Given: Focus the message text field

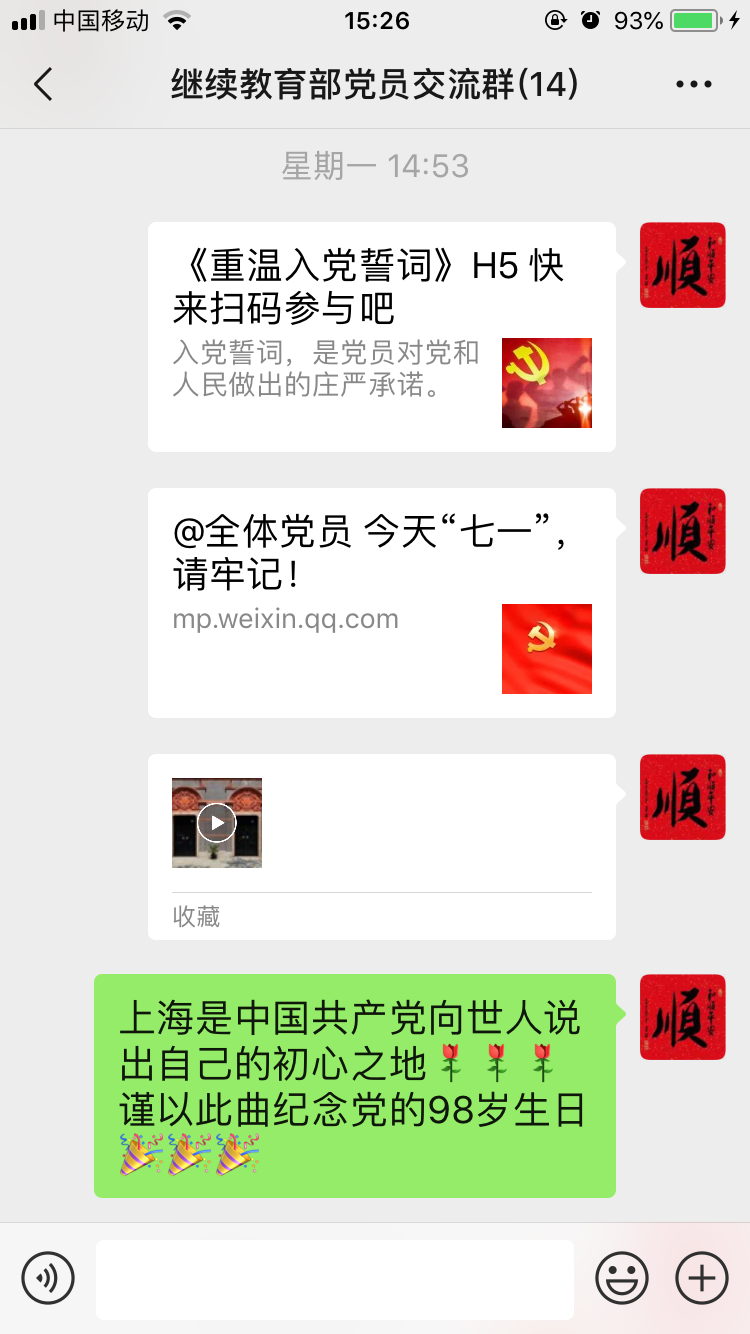Looking at the screenshot, I should click(x=334, y=1279).
